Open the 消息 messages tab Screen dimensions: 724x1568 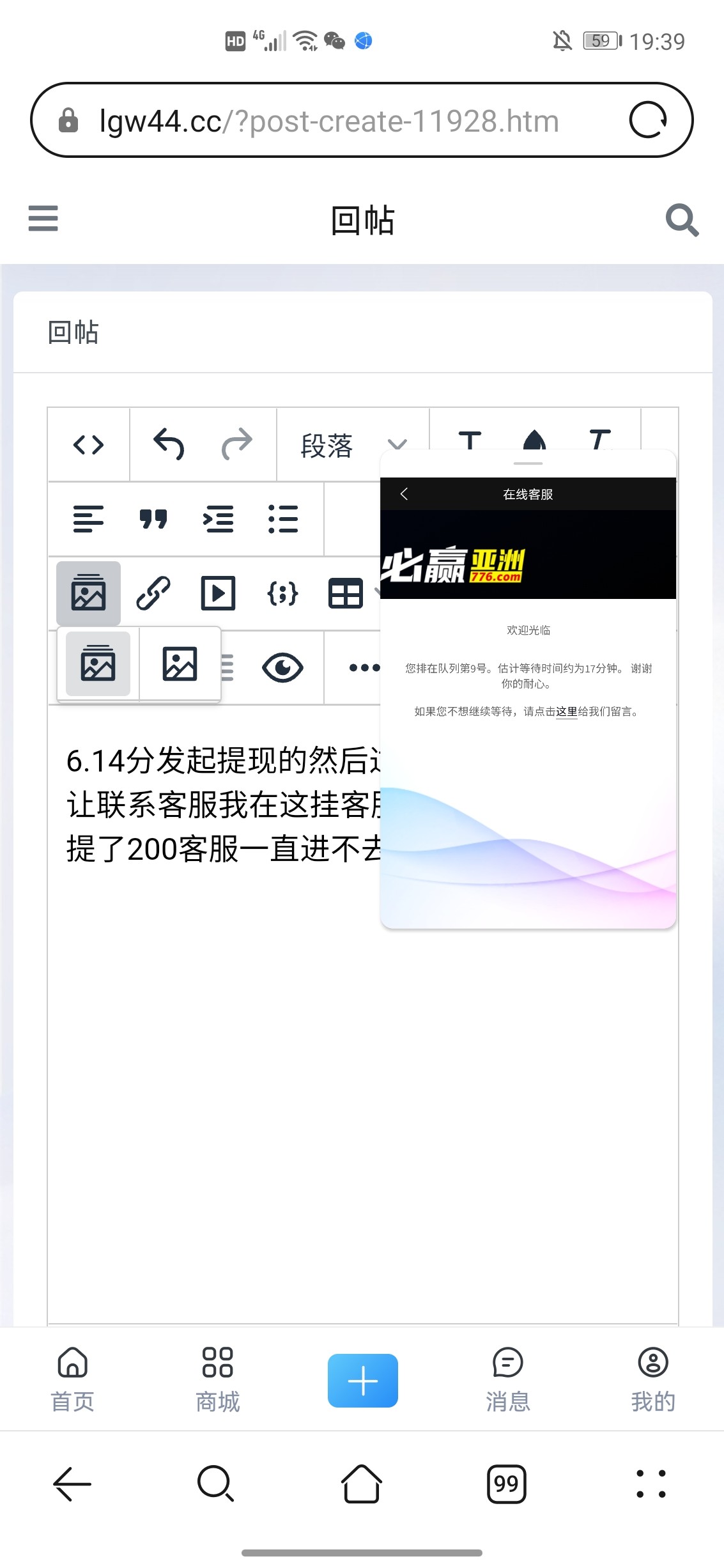pos(508,1379)
